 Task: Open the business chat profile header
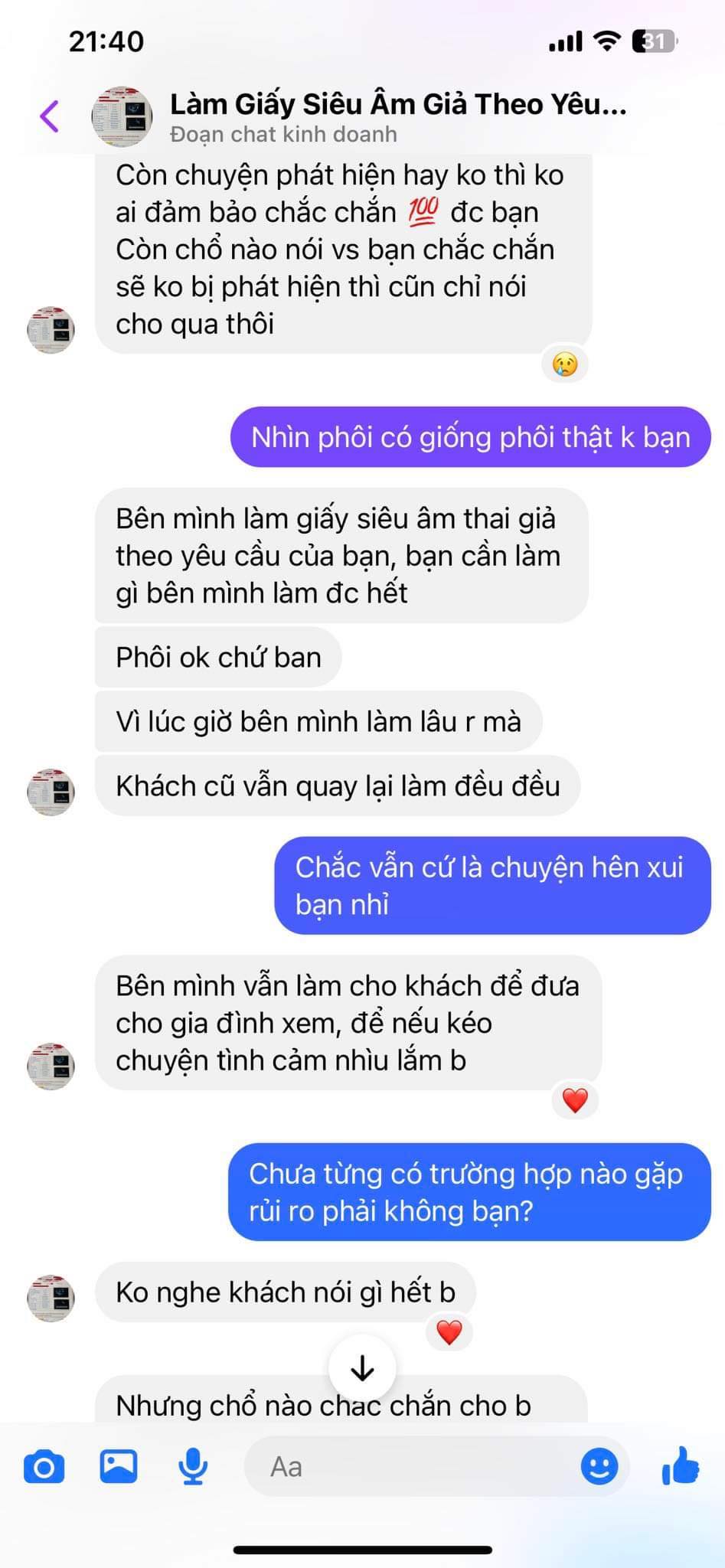pos(397,116)
